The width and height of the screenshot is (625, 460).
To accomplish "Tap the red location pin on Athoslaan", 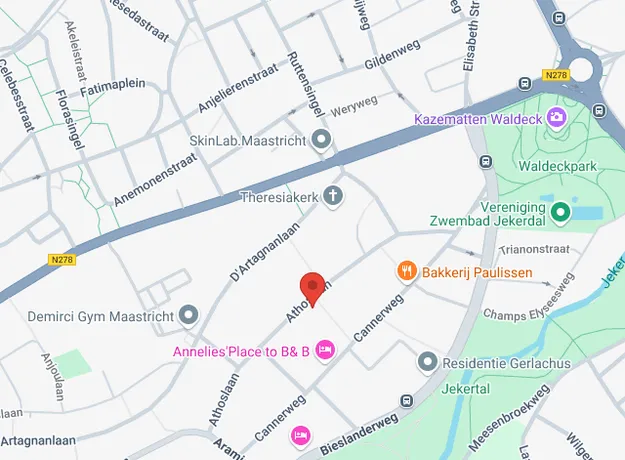I will [314, 288].
